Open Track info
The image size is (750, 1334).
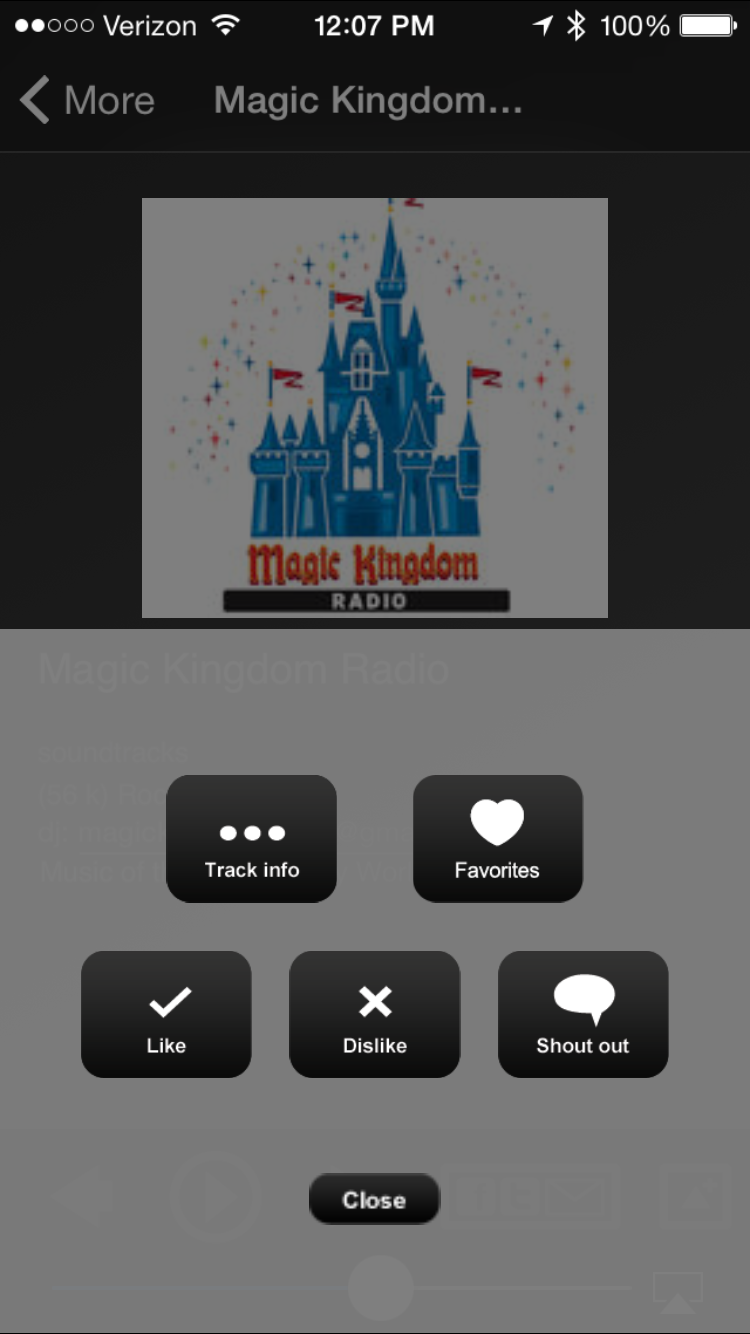[x=251, y=839]
